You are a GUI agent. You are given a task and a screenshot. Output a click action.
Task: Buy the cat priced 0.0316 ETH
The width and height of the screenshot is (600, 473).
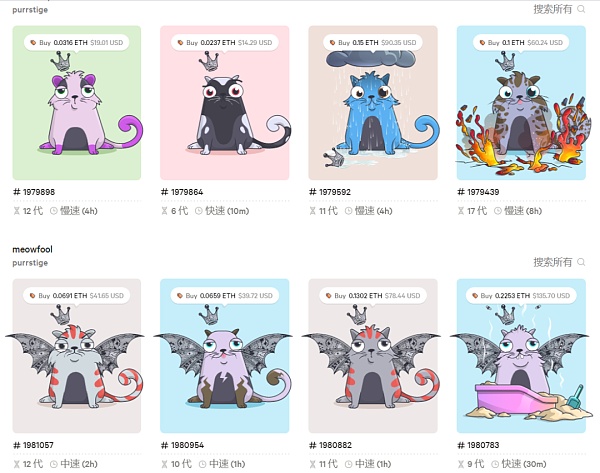tap(77, 43)
